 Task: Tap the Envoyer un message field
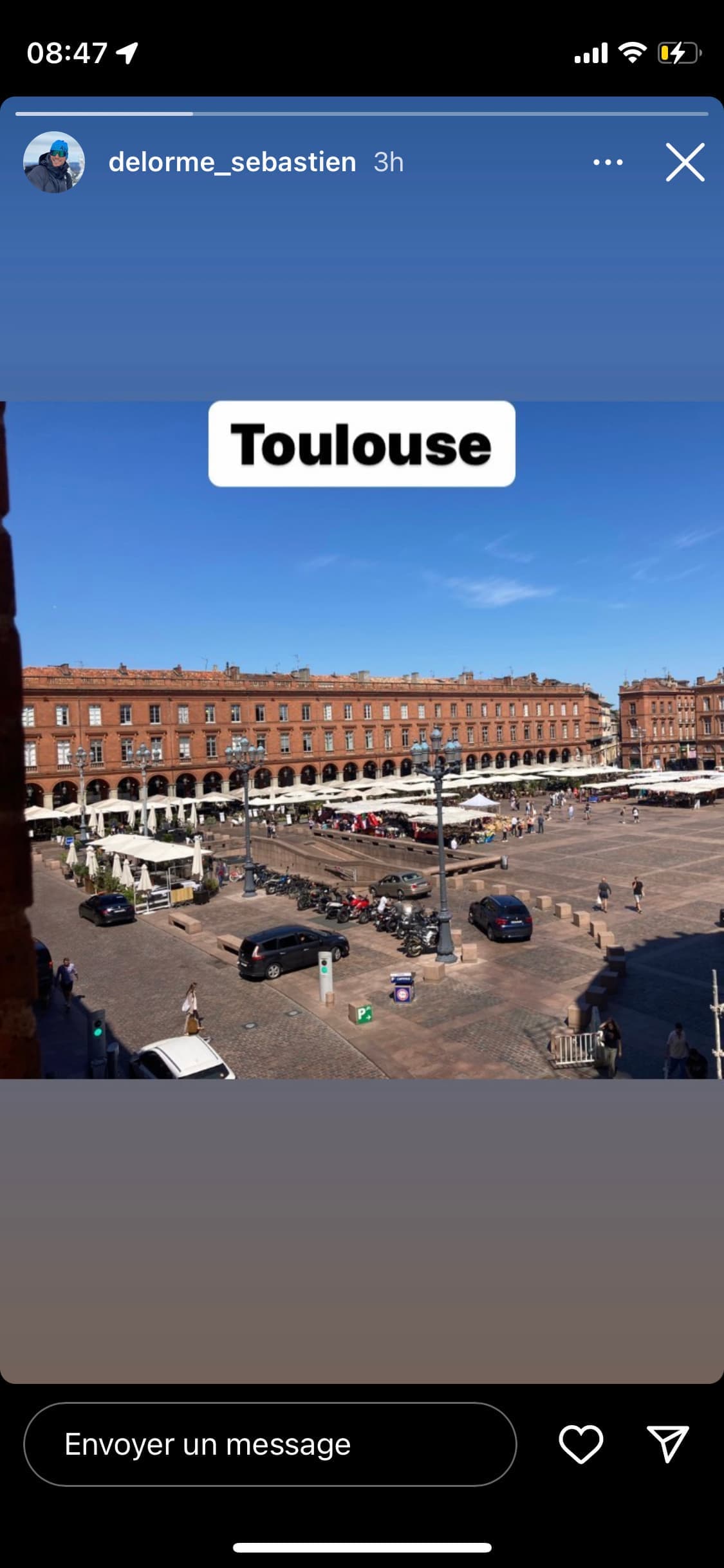pyautogui.click(x=270, y=1444)
